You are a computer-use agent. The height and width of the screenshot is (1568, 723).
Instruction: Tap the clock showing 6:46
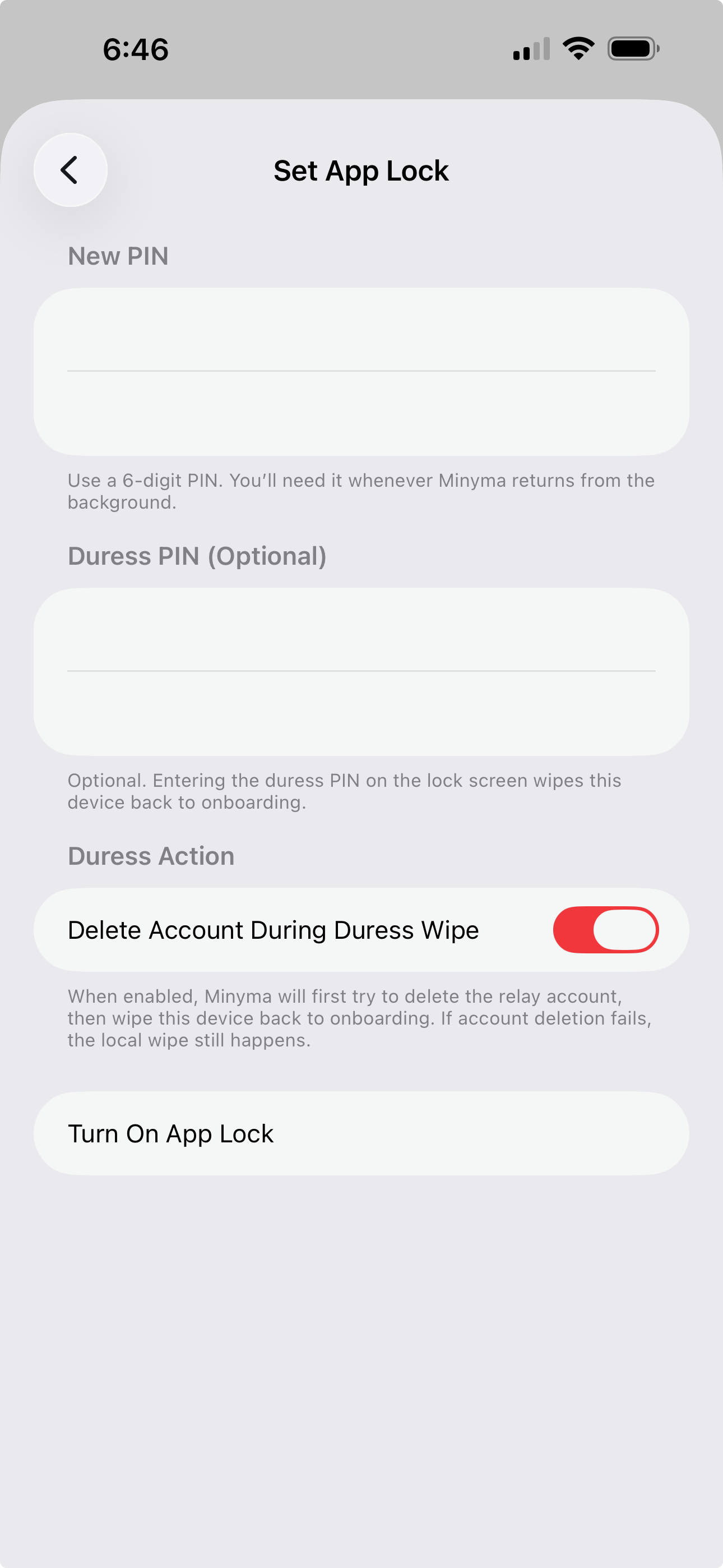(x=135, y=50)
